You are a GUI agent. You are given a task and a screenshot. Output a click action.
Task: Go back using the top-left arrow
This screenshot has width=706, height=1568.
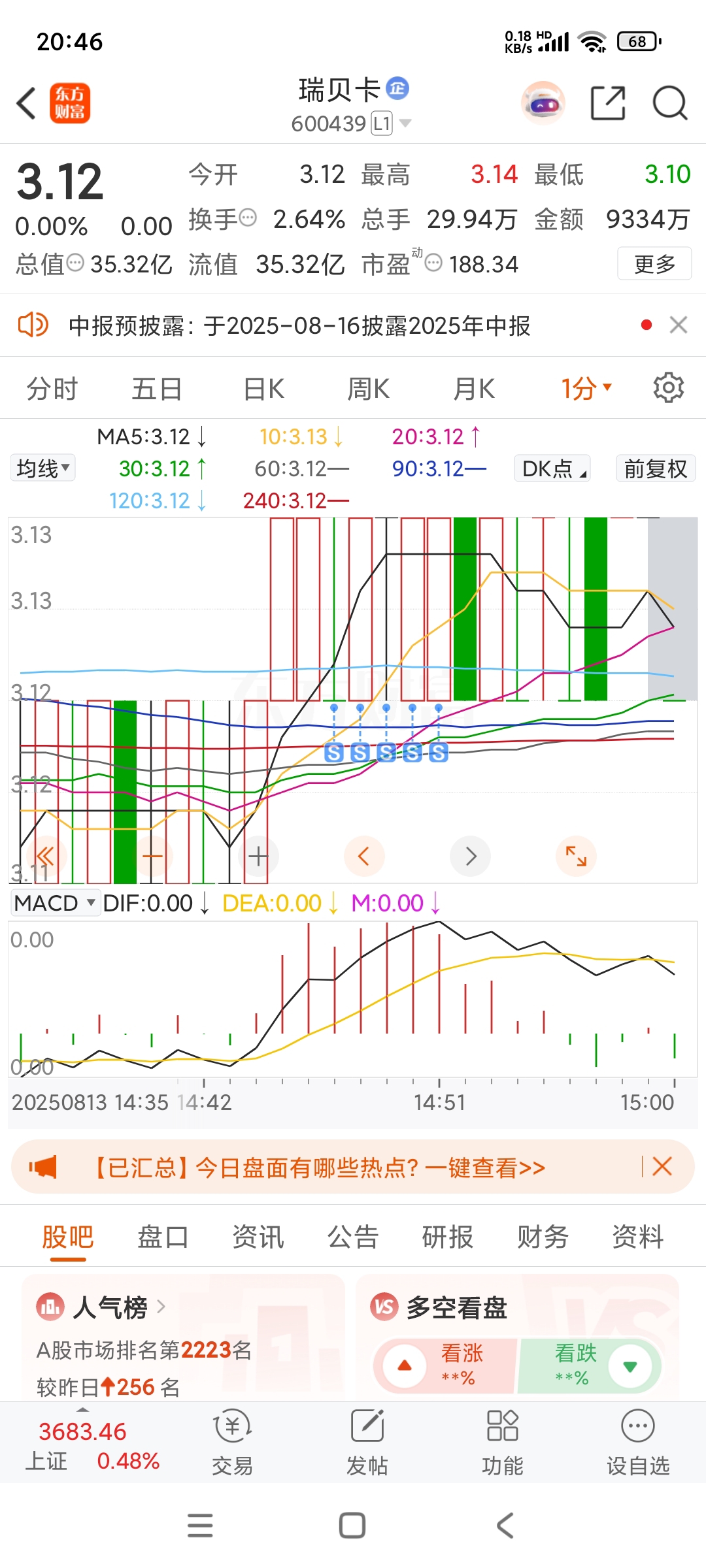tap(26, 103)
